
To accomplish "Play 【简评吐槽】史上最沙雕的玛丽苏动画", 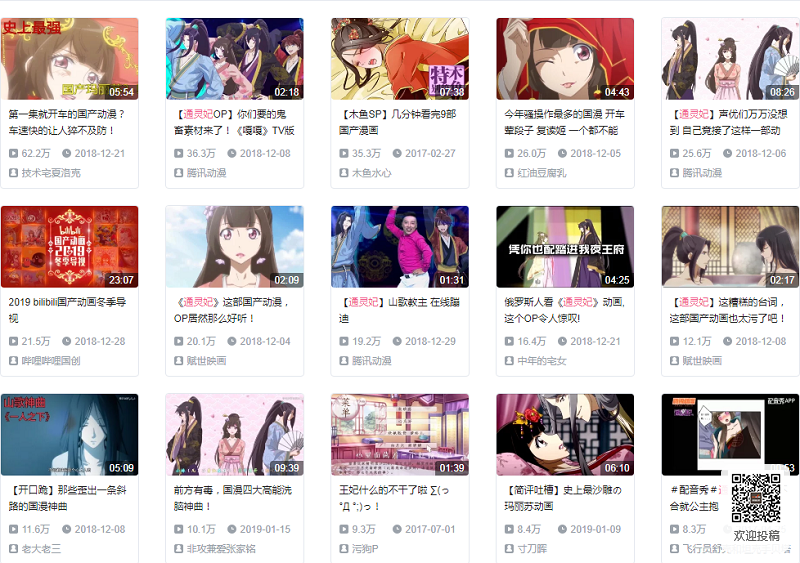I will pyautogui.click(x=564, y=434).
